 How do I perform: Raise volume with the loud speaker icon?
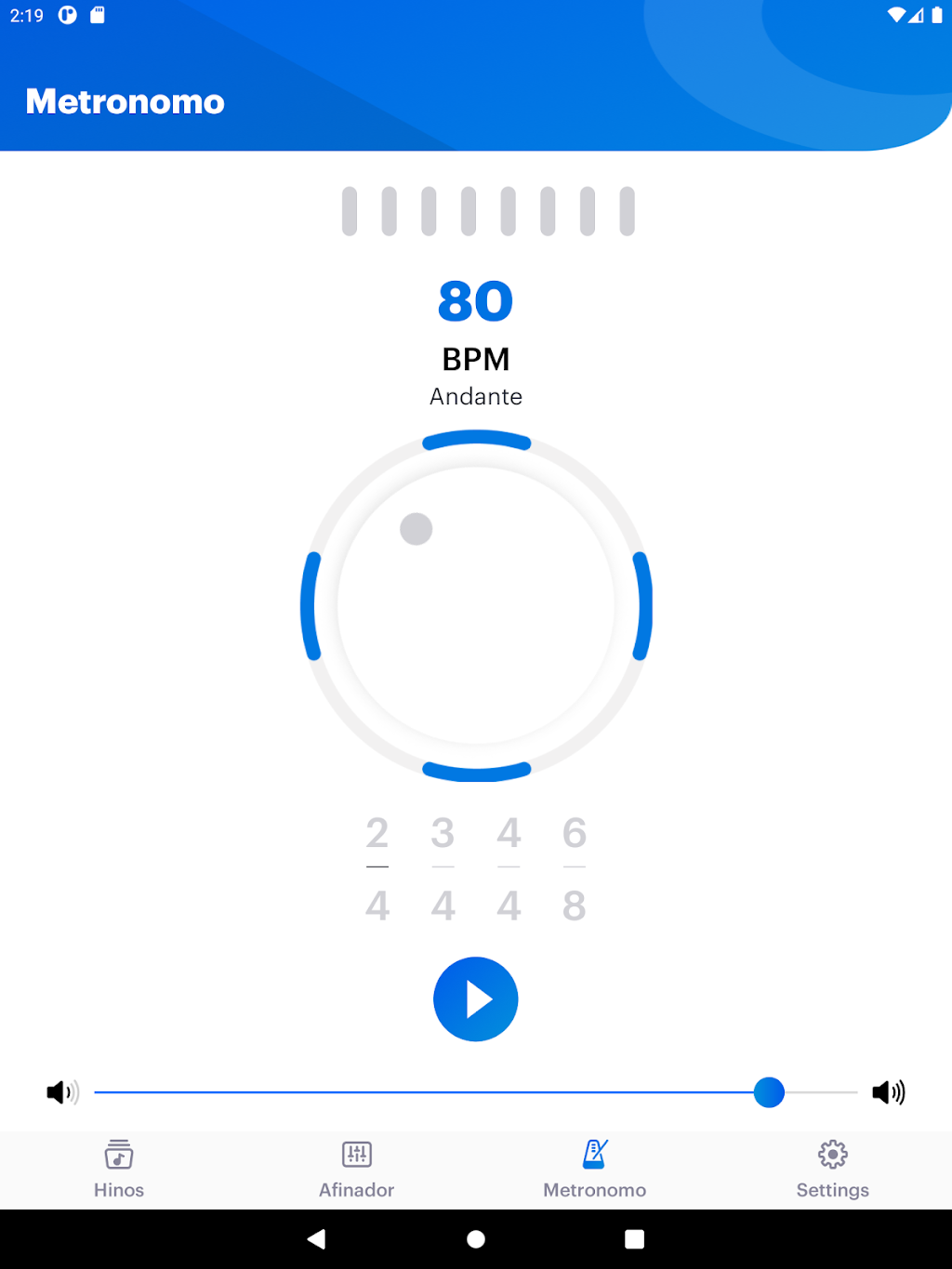[x=888, y=1092]
